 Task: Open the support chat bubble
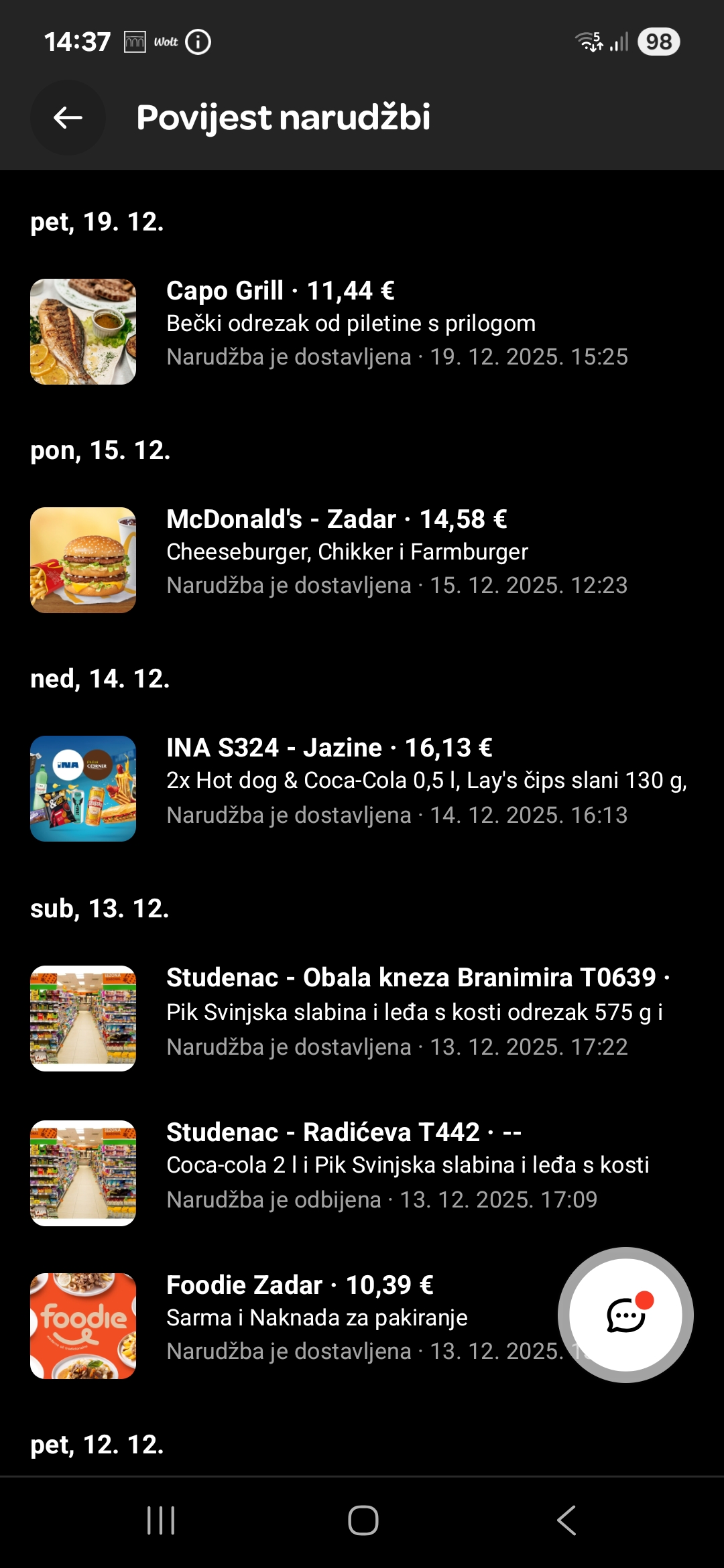click(625, 1315)
